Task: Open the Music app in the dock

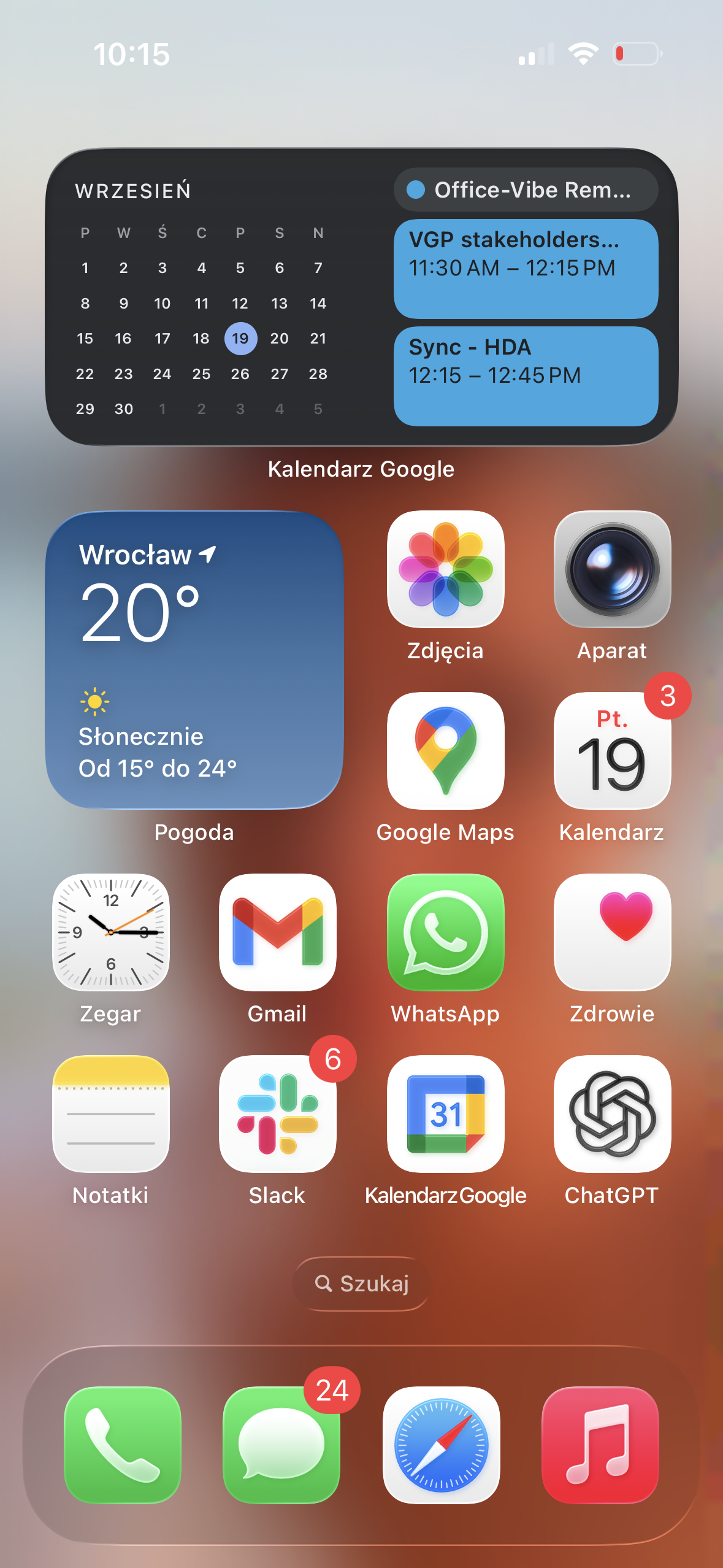Action: [600, 1445]
